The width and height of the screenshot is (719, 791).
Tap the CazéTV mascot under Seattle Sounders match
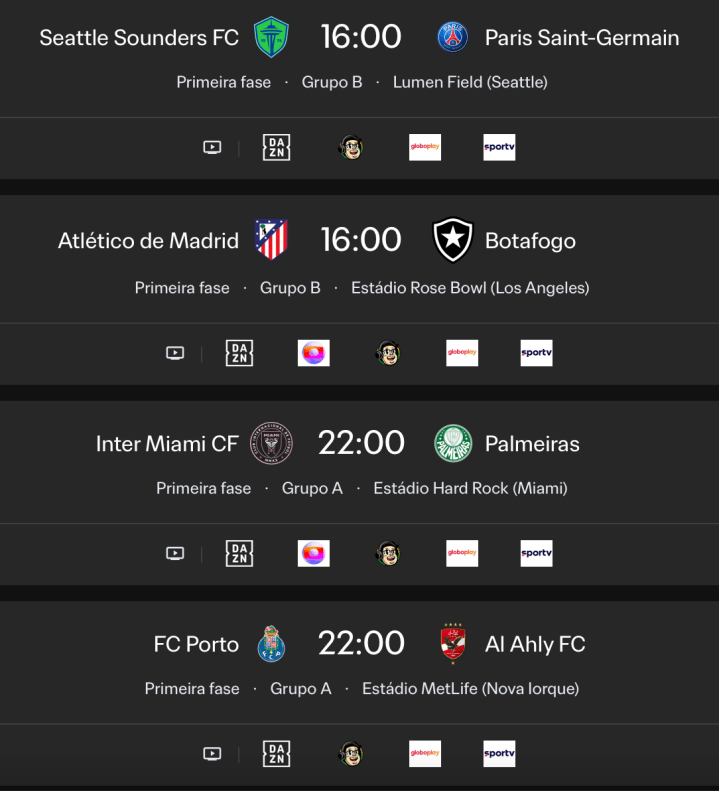click(x=351, y=148)
